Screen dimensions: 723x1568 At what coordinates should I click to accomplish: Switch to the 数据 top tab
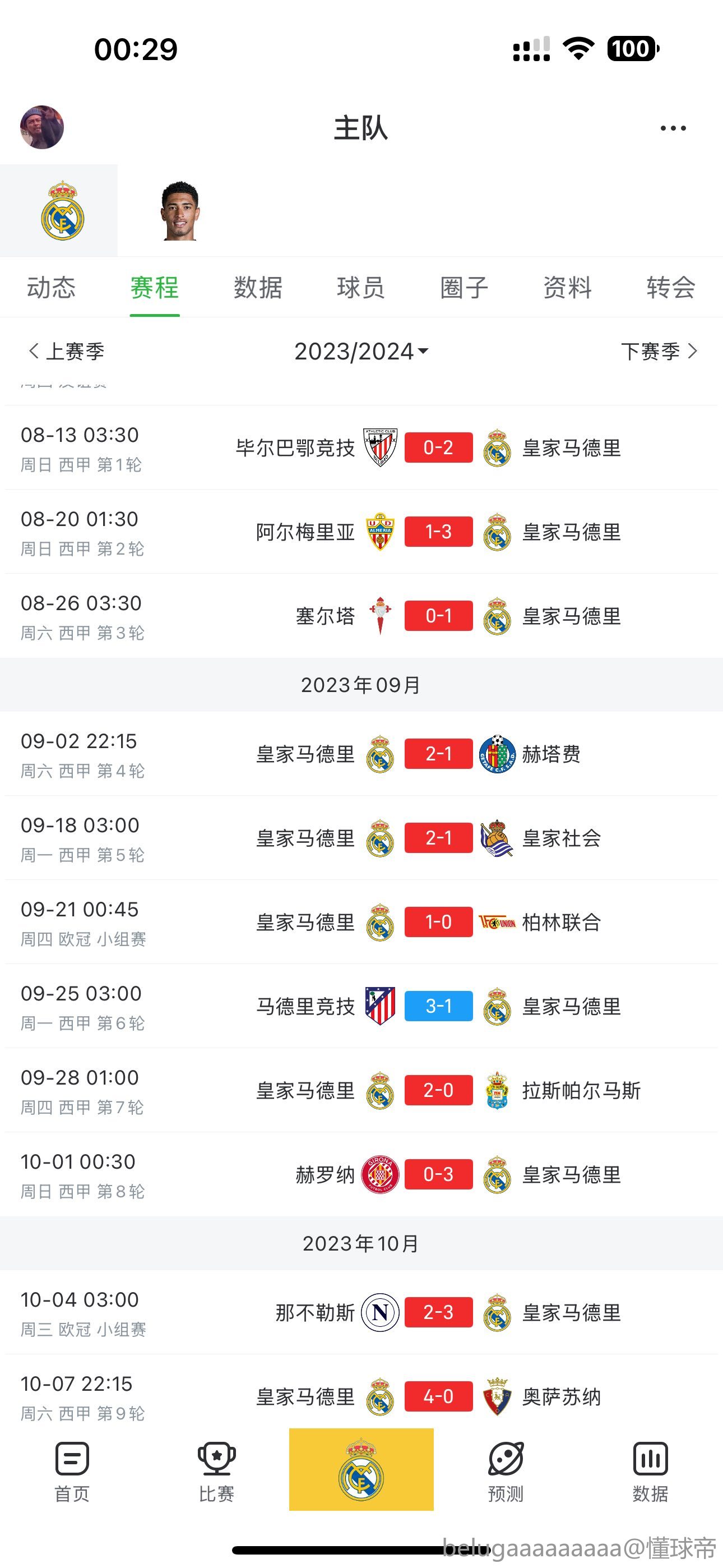[x=258, y=287]
